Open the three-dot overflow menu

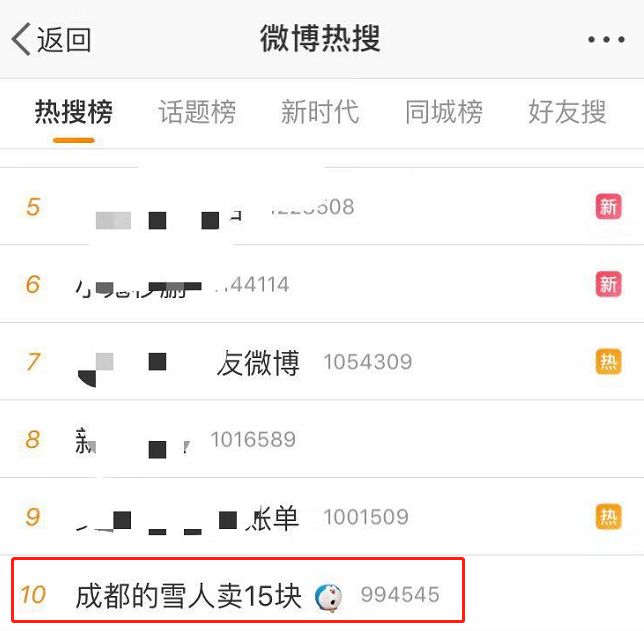606,40
